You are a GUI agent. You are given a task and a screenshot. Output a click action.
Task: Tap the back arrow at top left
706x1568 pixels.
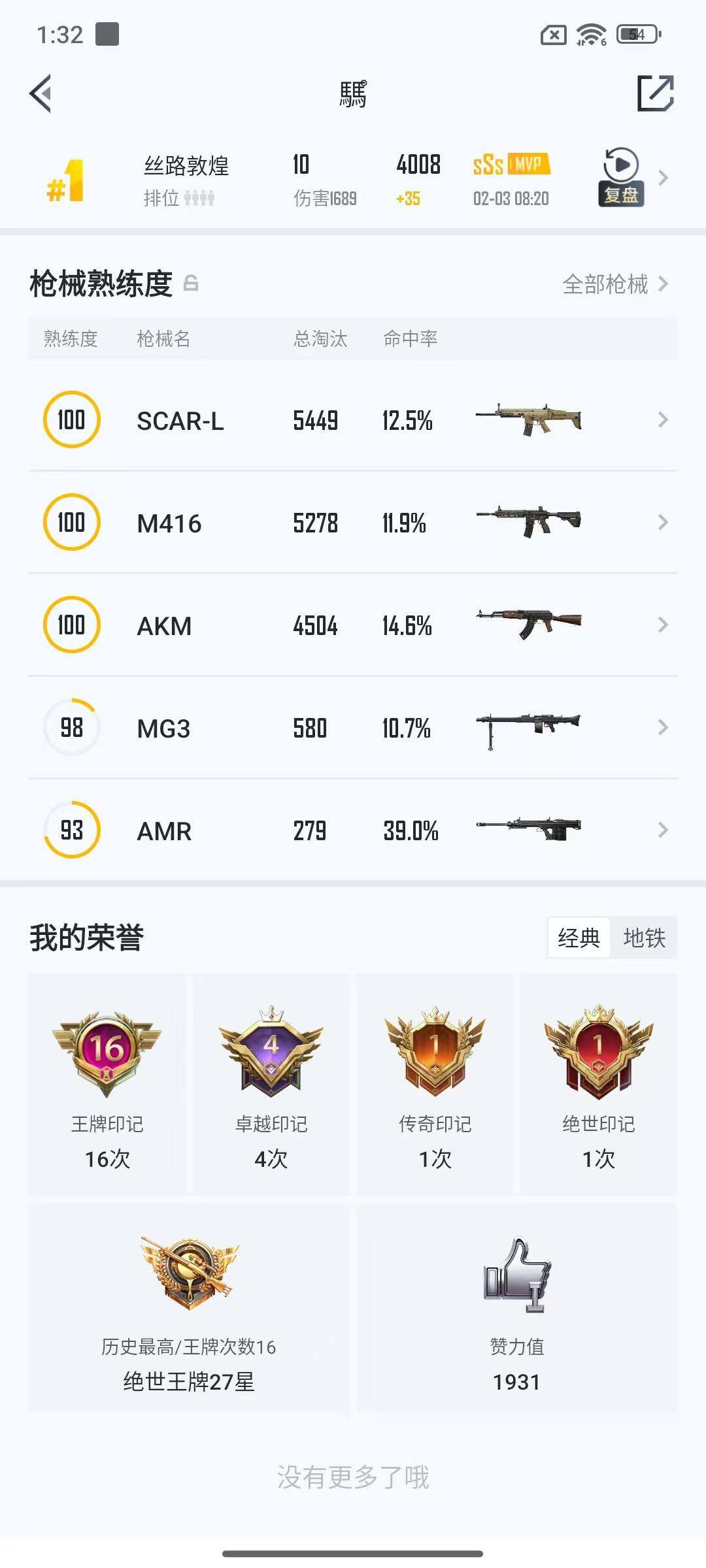41,93
